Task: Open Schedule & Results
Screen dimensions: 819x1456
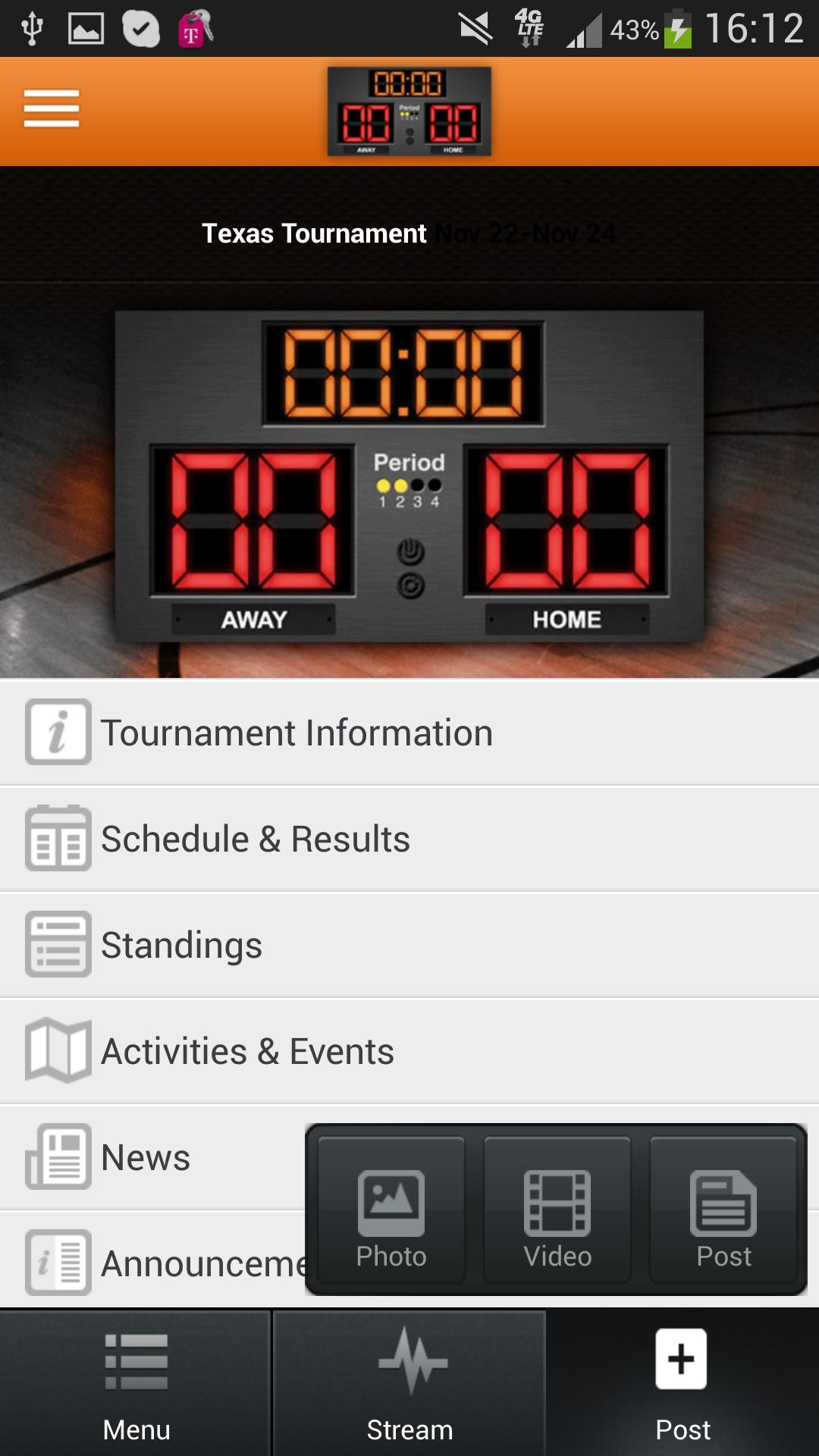Action: click(255, 839)
